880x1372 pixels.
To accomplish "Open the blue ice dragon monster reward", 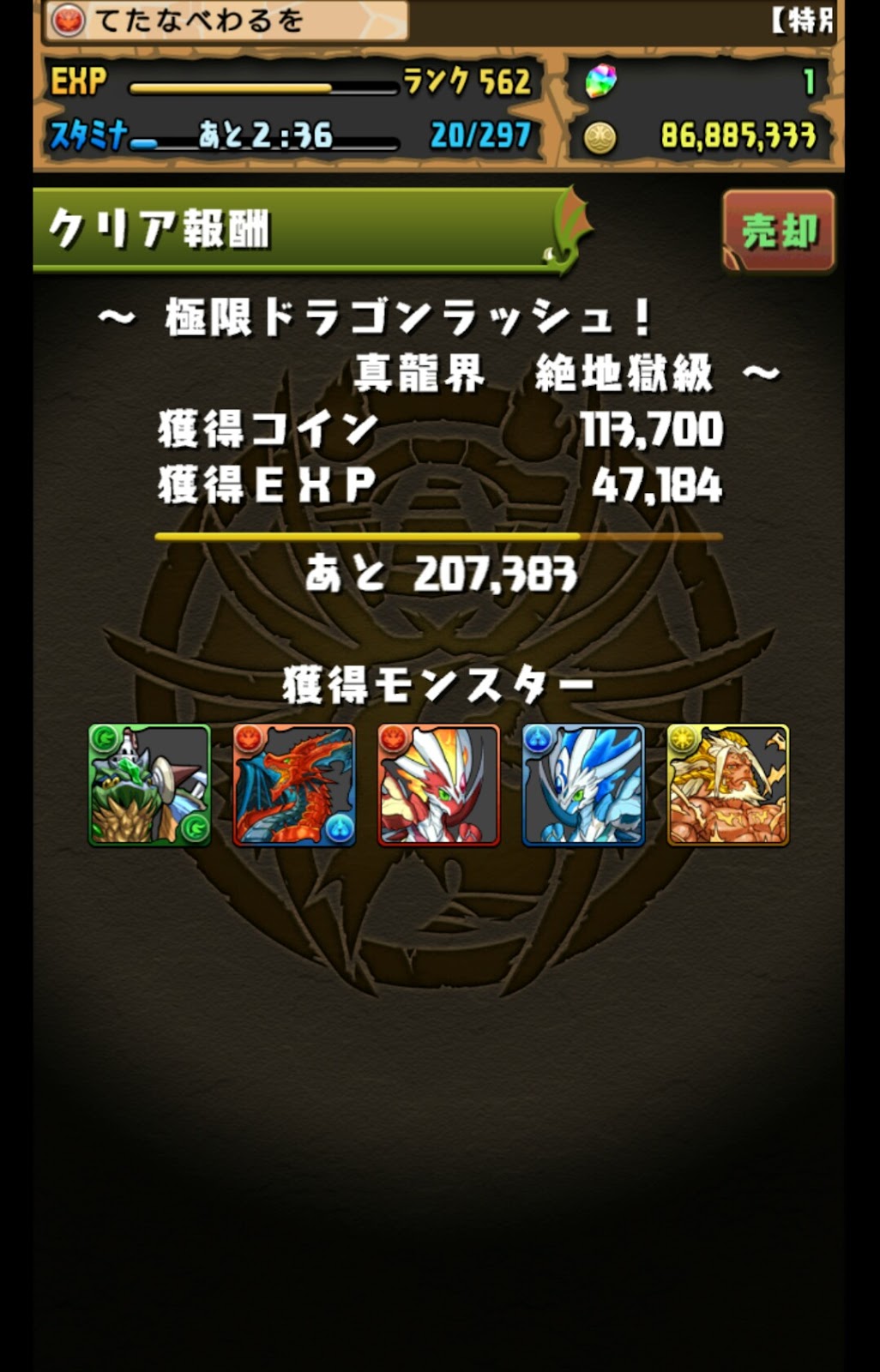I will 583,785.
